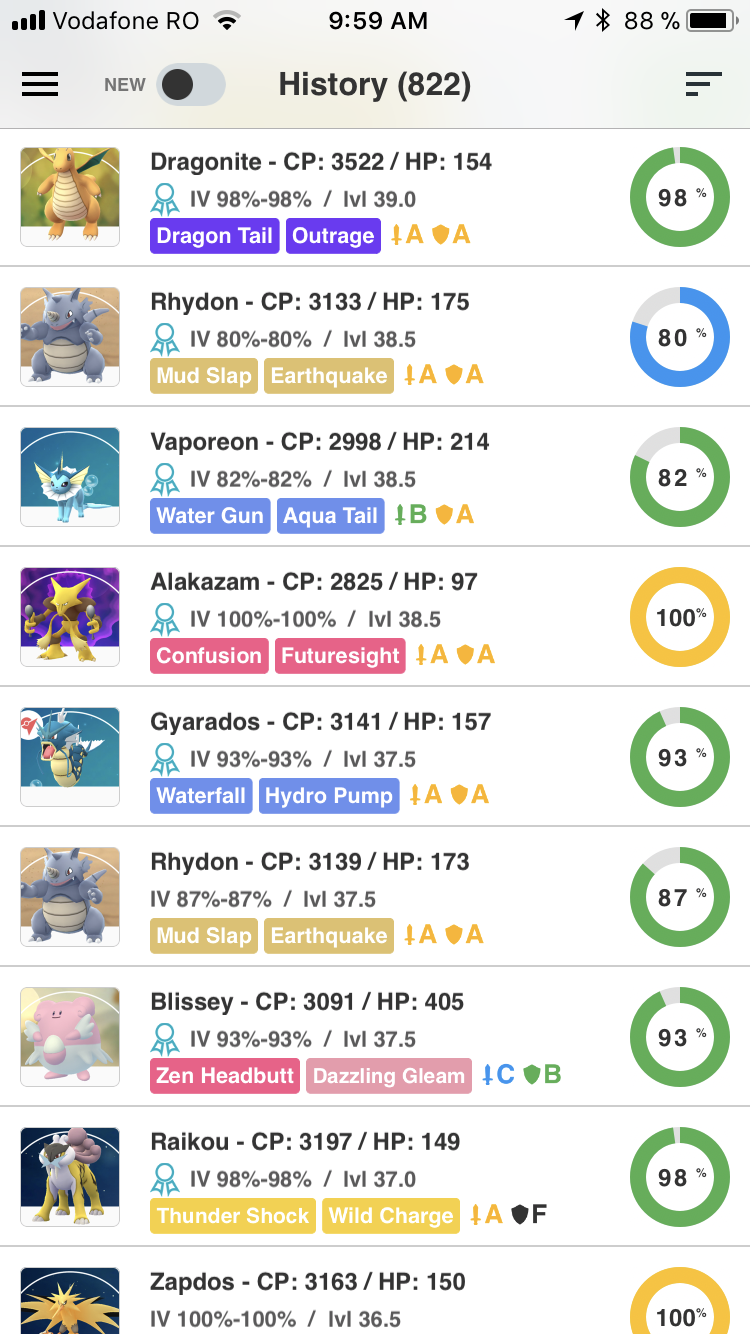The width and height of the screenshot is (750, 1334).
Task: Open the Zapdos CP 3163 entry
Action: tap(375, 1291)
